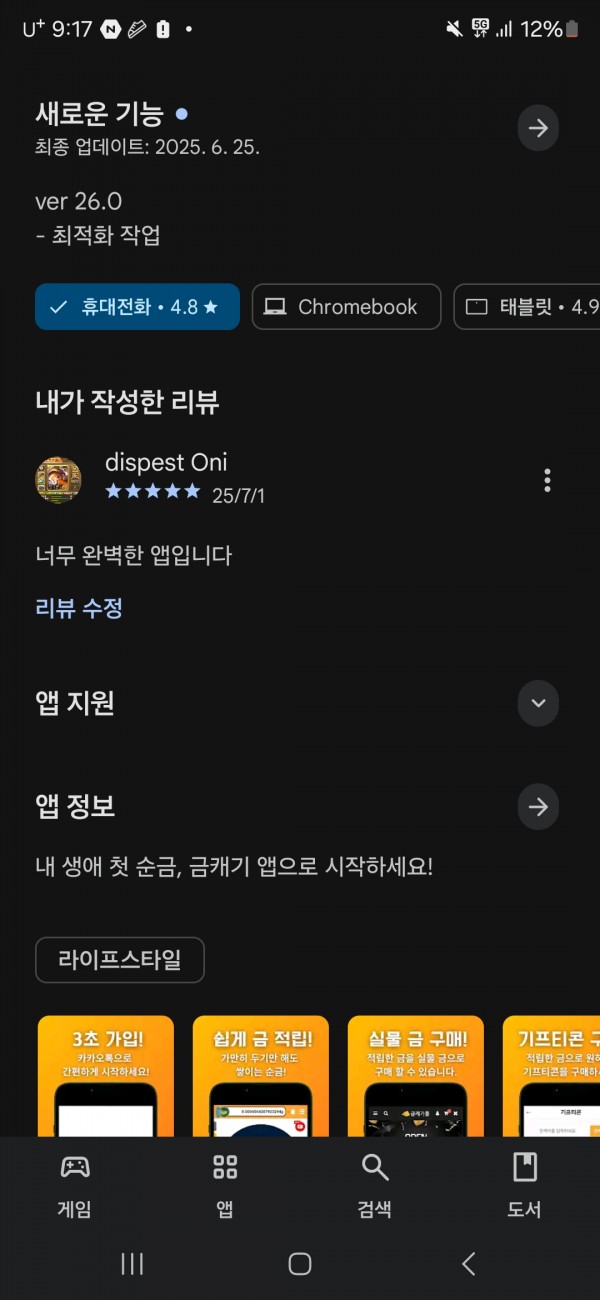This screenshot has width=600, height=1300.
Task: Open the 실물 금 구매 screenshot
Action: click(x=416, y=1076)
